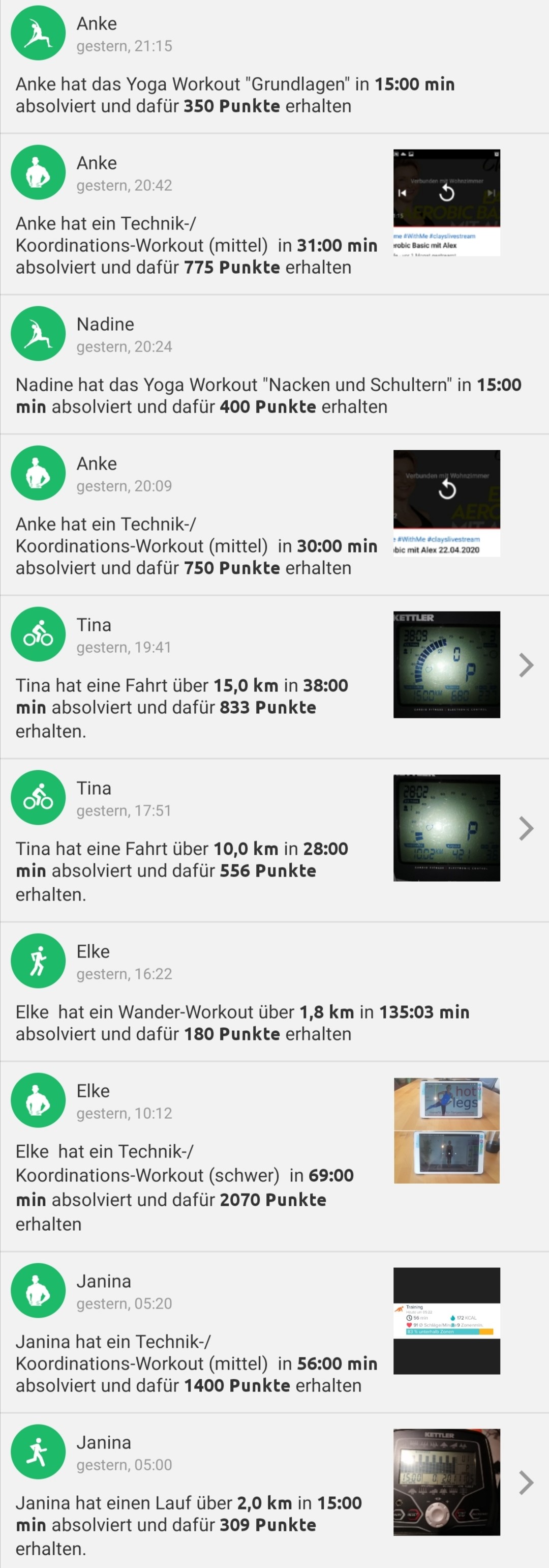Open the cycling icon on Tina's 15,0 km ride
Viewport: 549px width, 1568px height.
pos(38,634)
